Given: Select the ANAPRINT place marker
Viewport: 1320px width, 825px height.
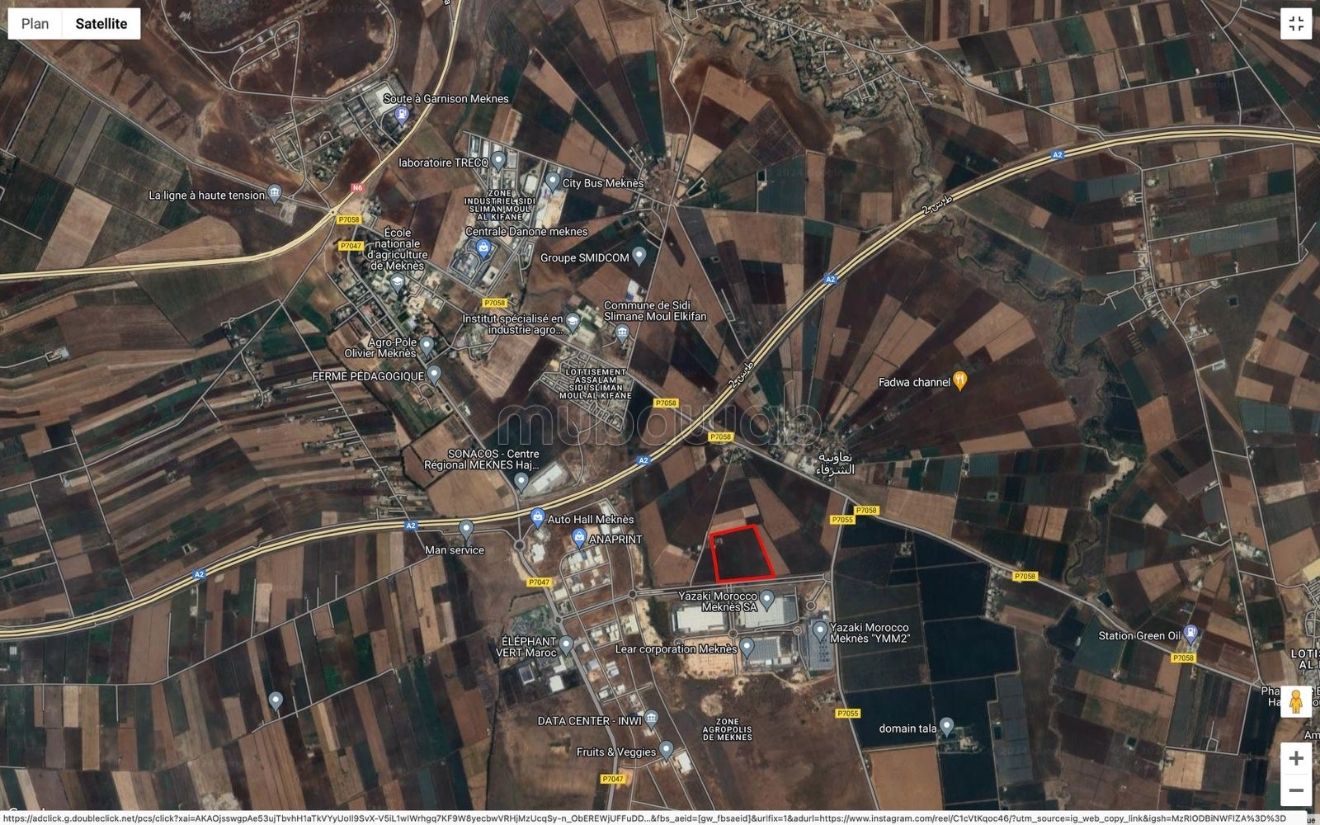Looking at the screenshot, I should 579,538.
